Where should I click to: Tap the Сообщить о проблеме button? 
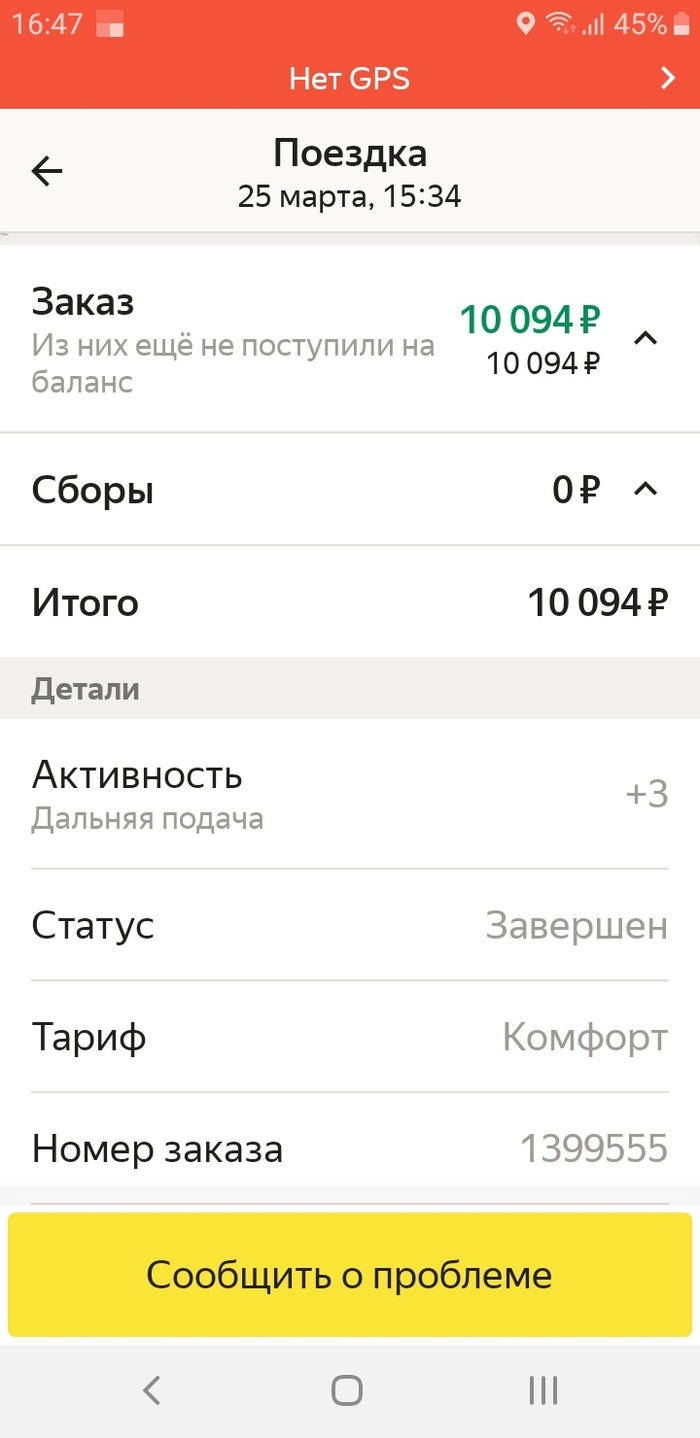350,1275
